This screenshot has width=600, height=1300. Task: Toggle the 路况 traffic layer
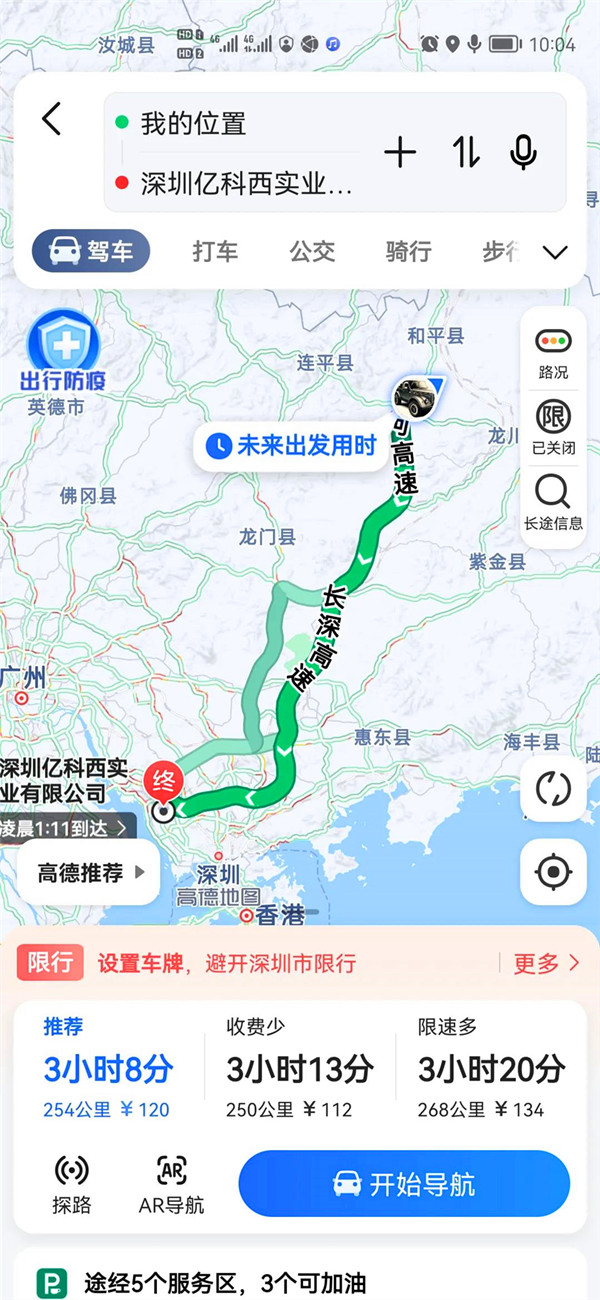[x=553, y=353]
